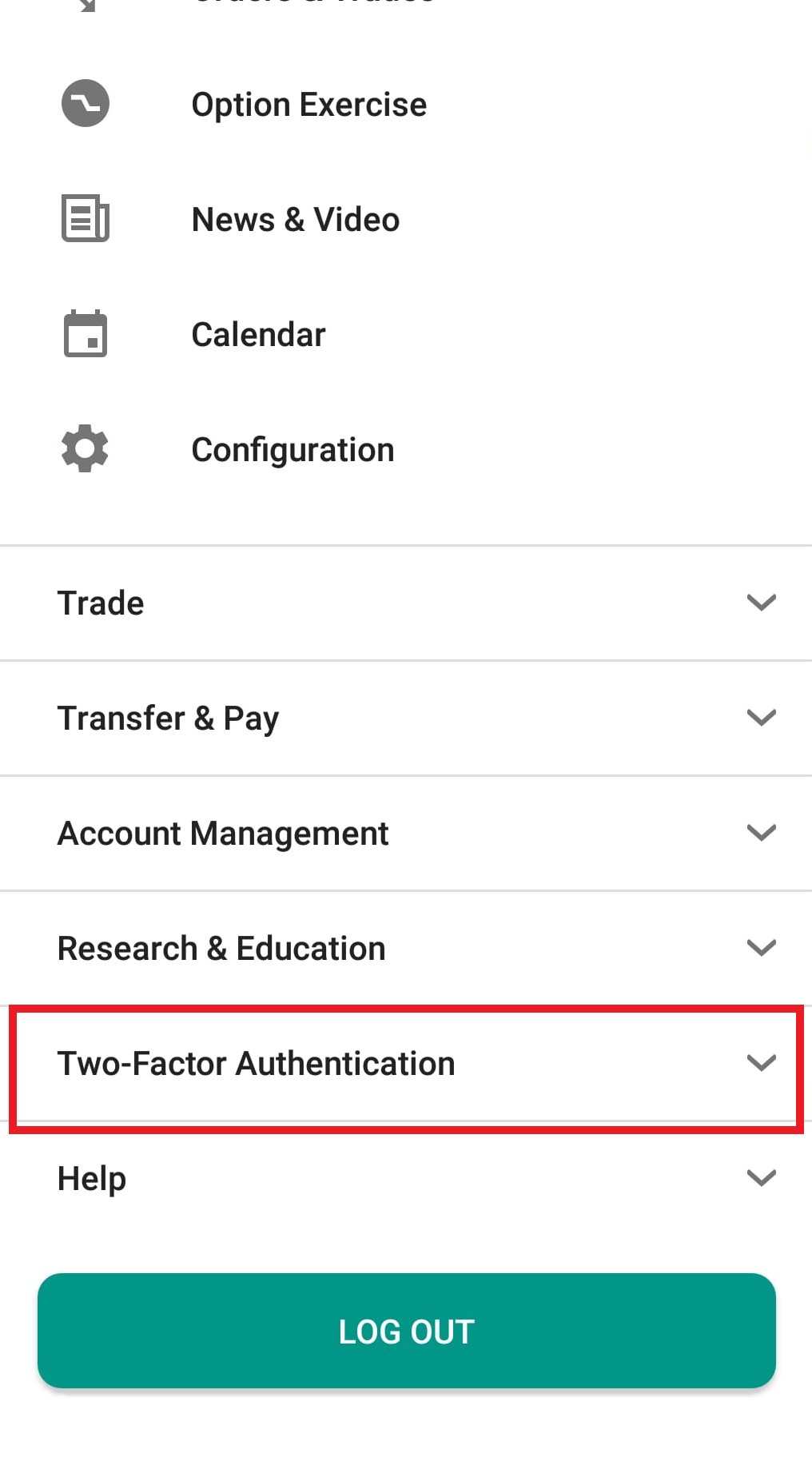Open Configuration settings
The image size is (812, 1461).
(x=406, y=449)
